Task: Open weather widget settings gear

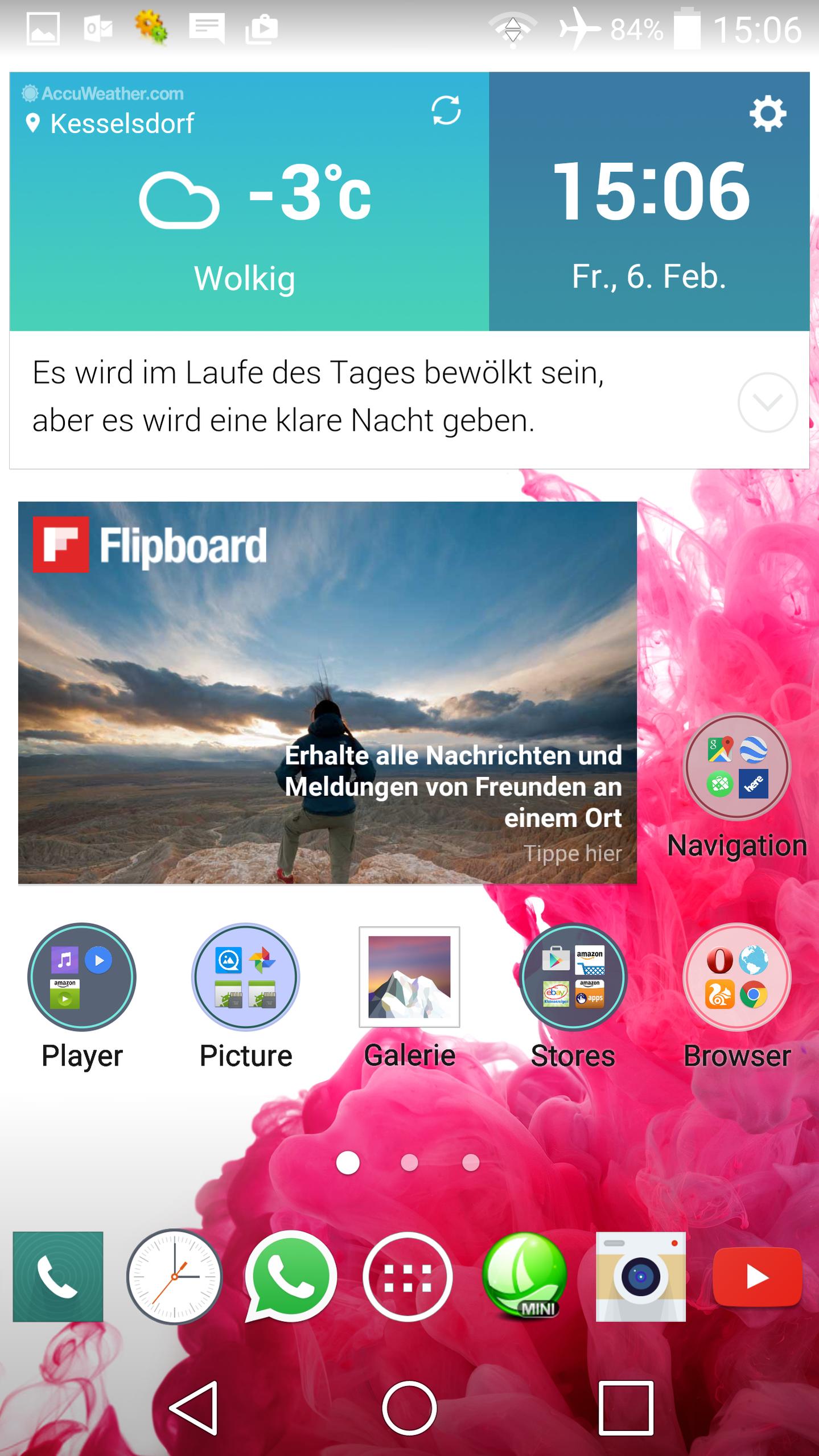Action: coord(767,114)
